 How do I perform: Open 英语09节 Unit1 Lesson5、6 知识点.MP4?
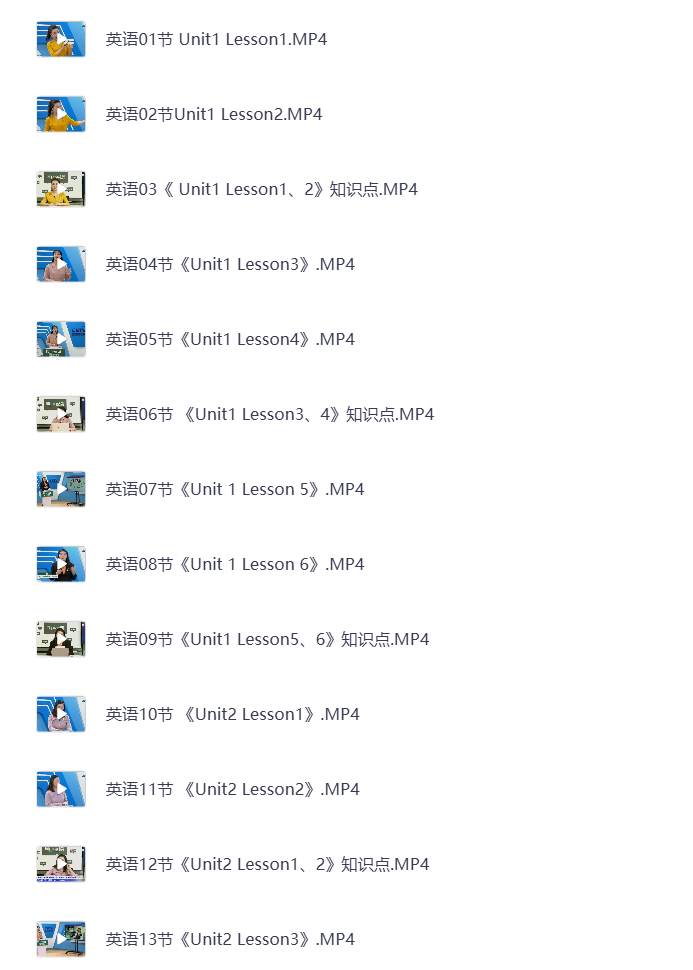(x=267, y=640)
